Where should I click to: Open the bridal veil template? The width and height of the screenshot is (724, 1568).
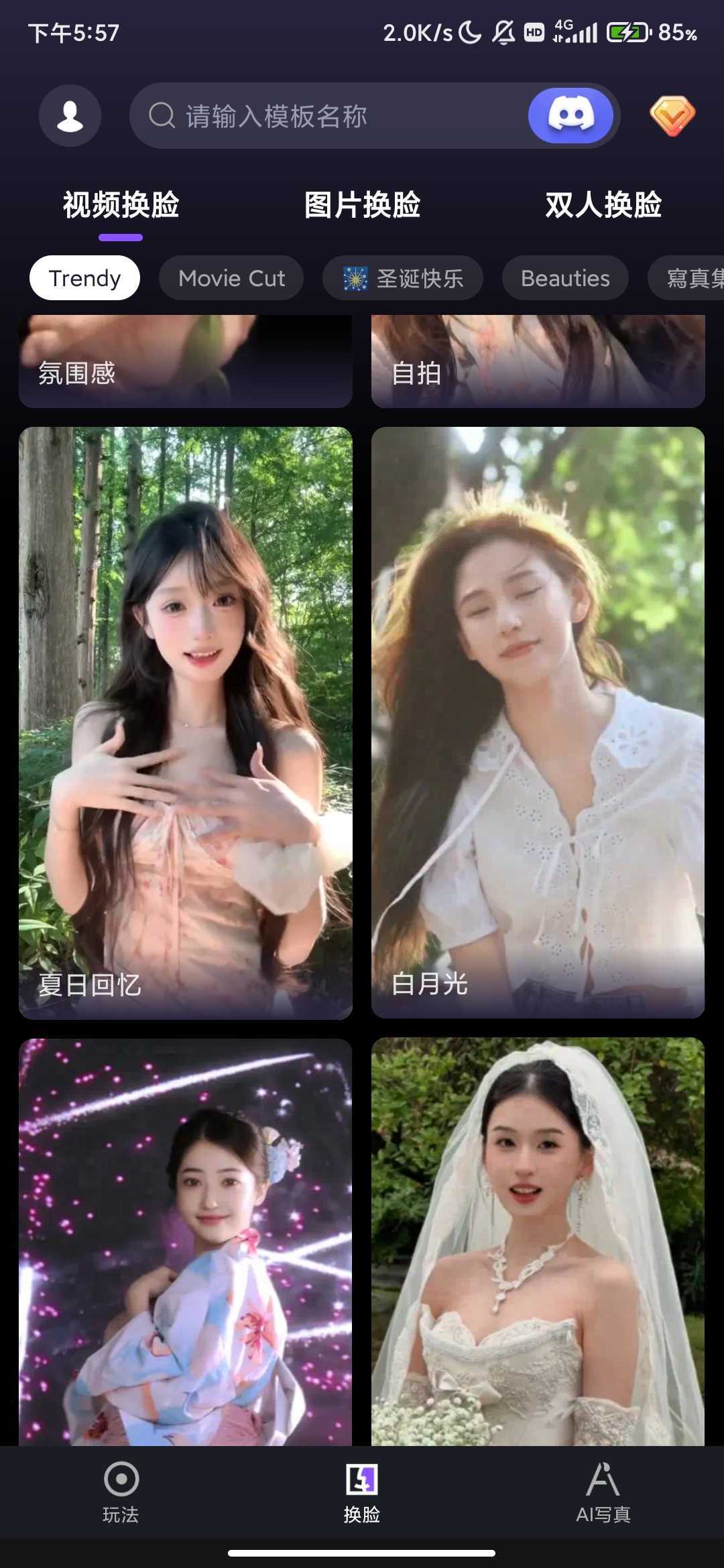click(538, 1240)
